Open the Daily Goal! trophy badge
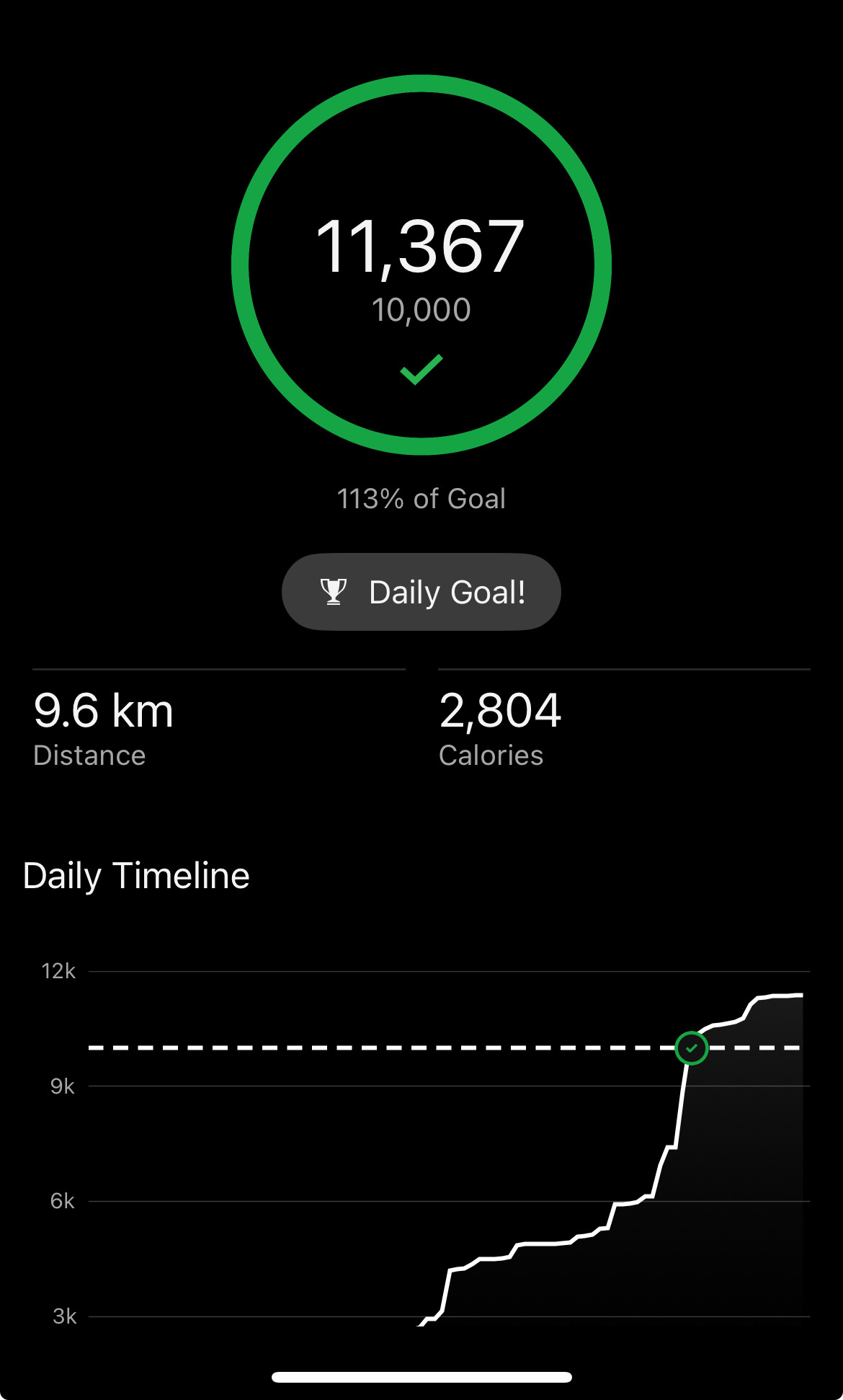843x1400 pixels. [x=421, y=592]
